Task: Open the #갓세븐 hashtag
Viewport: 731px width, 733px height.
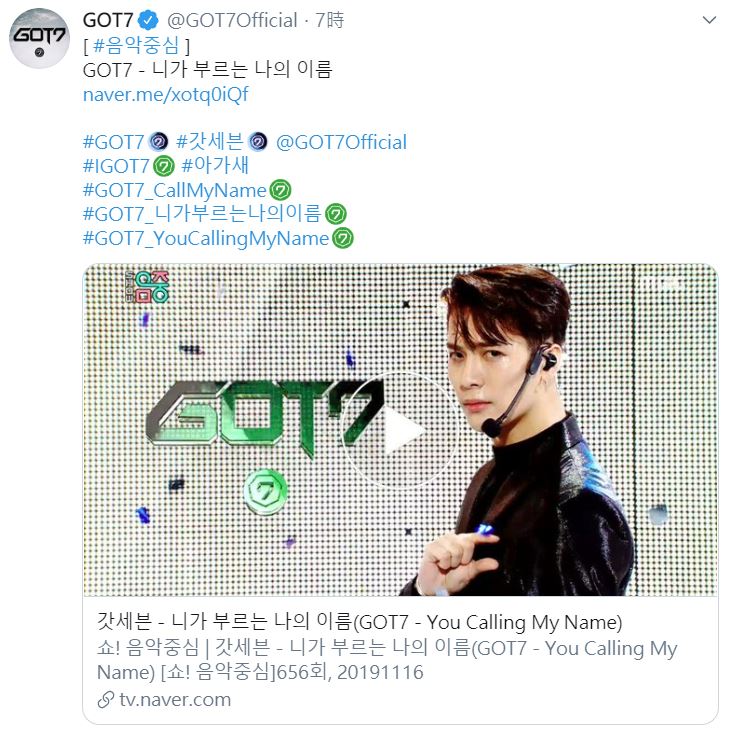Action: 210,142
